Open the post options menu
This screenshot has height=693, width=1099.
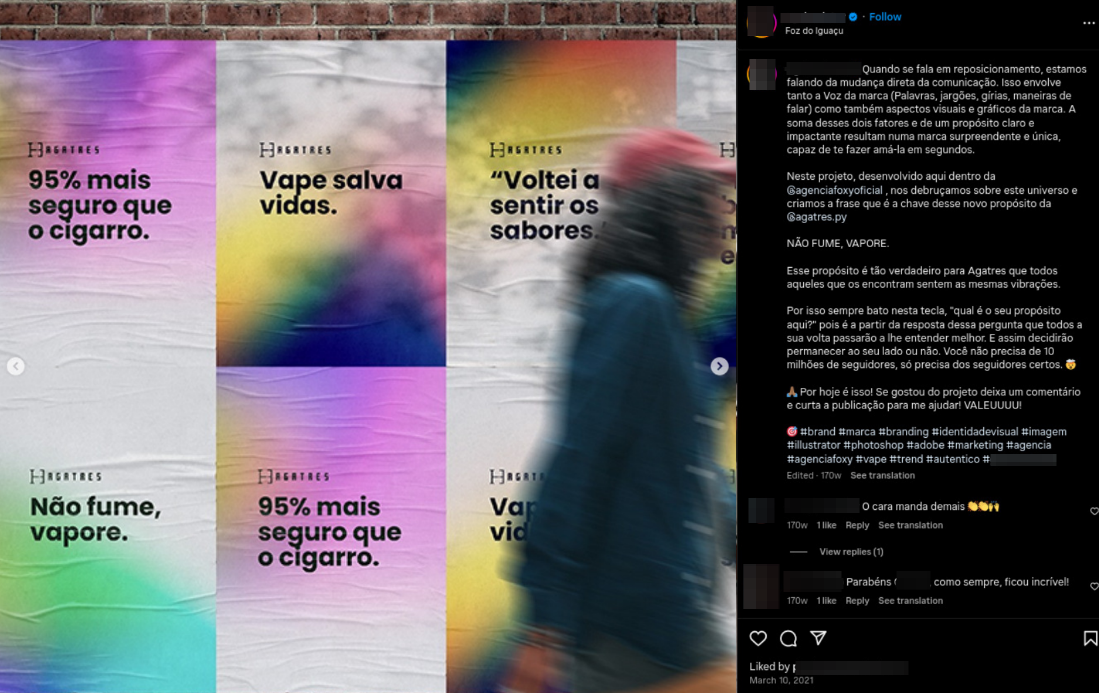coord(1089,23)
